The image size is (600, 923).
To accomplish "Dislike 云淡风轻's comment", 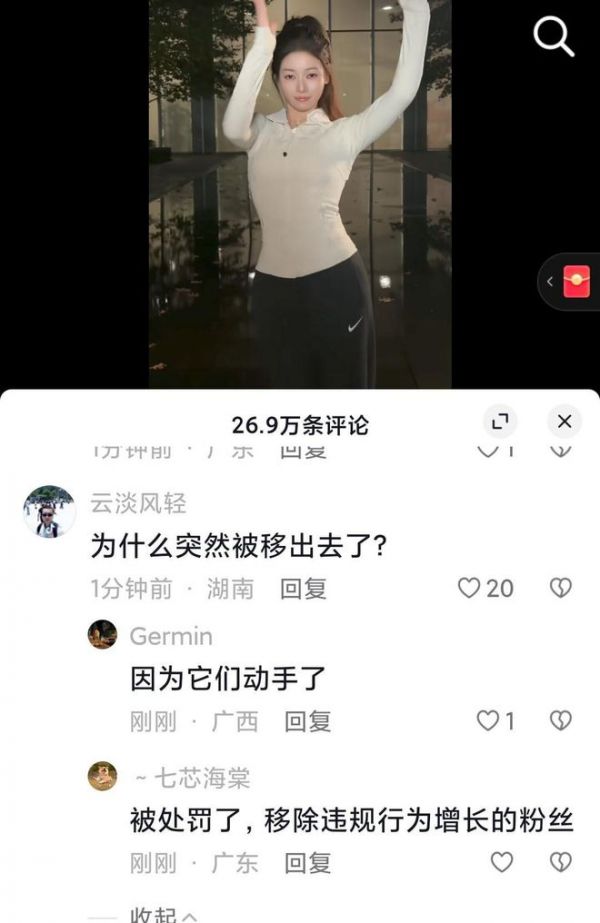I will (561, 589).
